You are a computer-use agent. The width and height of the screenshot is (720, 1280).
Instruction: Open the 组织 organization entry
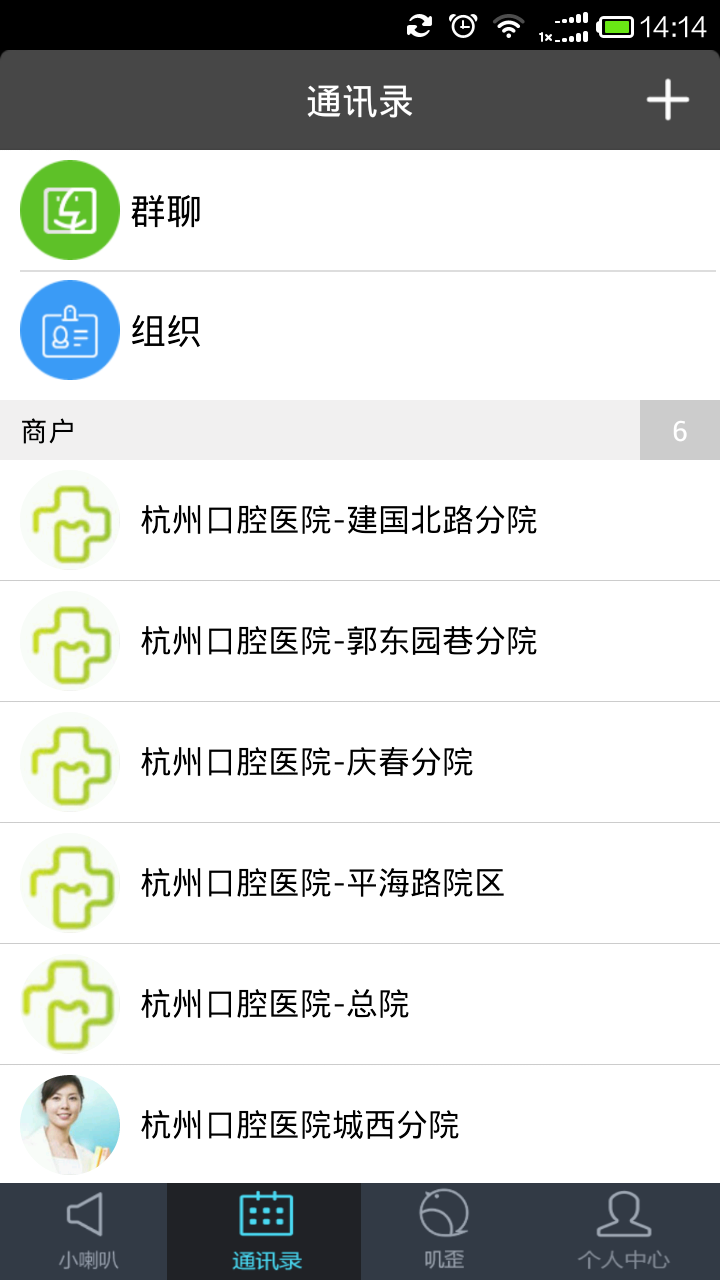[x=360, y=331]
